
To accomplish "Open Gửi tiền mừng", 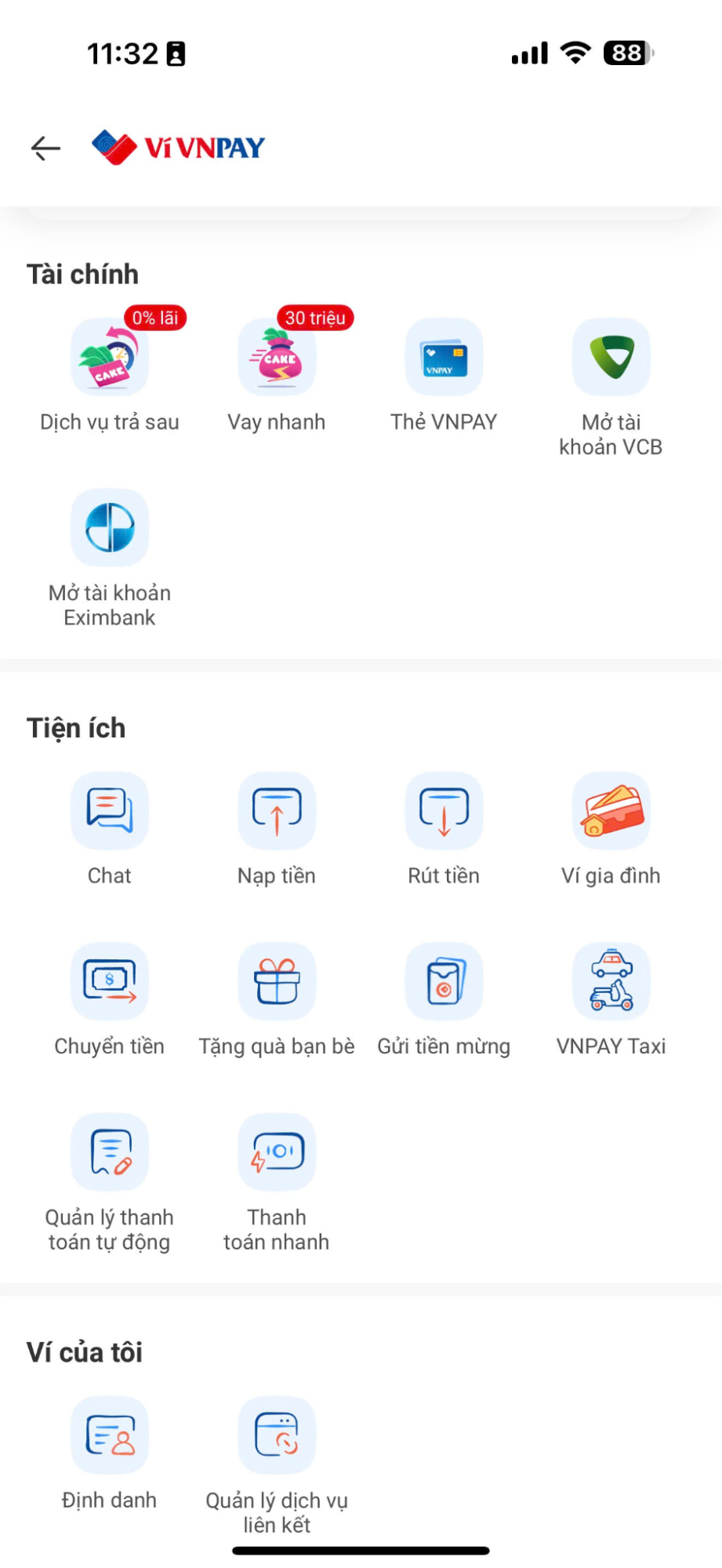I will (444, 982).
